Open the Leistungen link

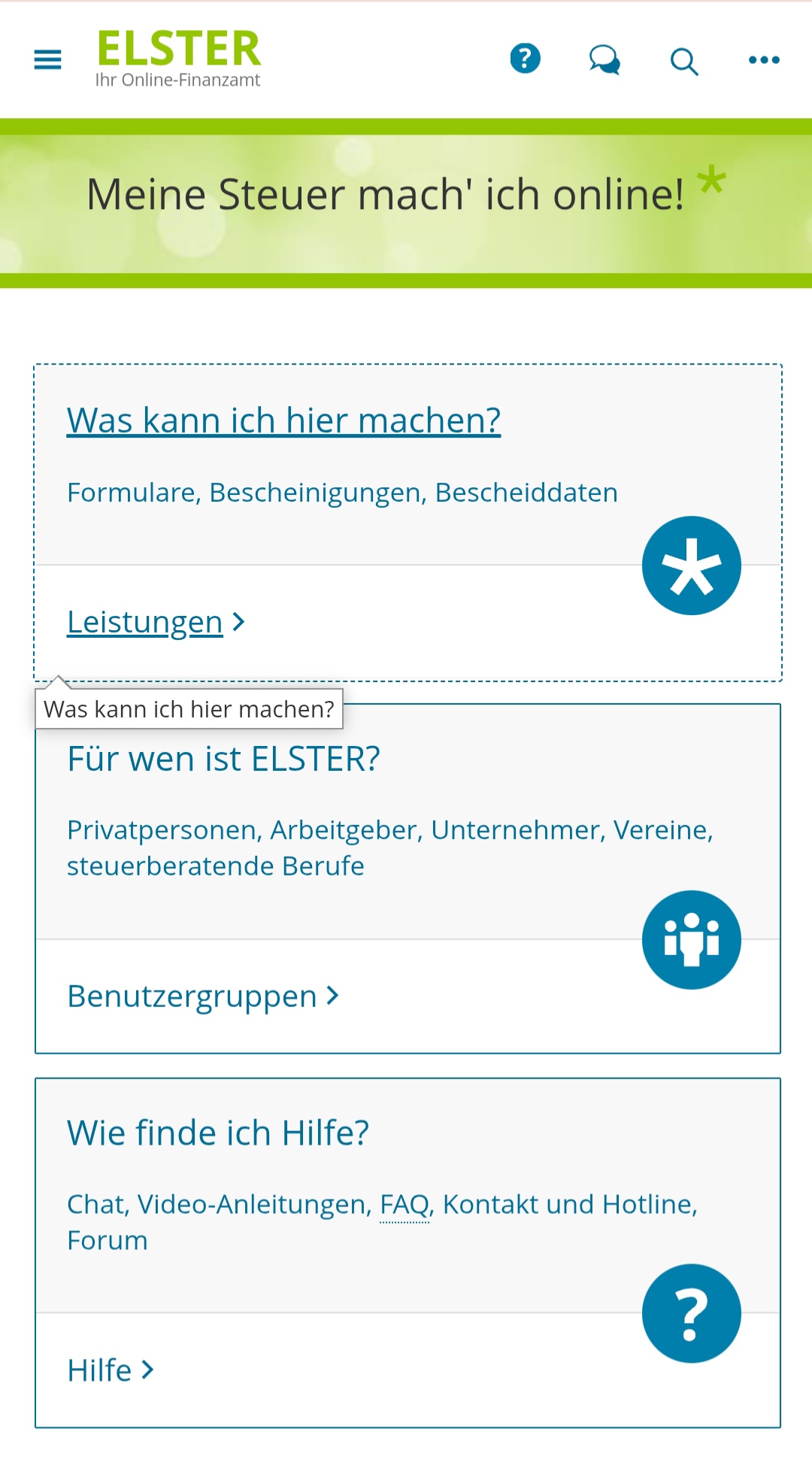(x=156, y=622)
